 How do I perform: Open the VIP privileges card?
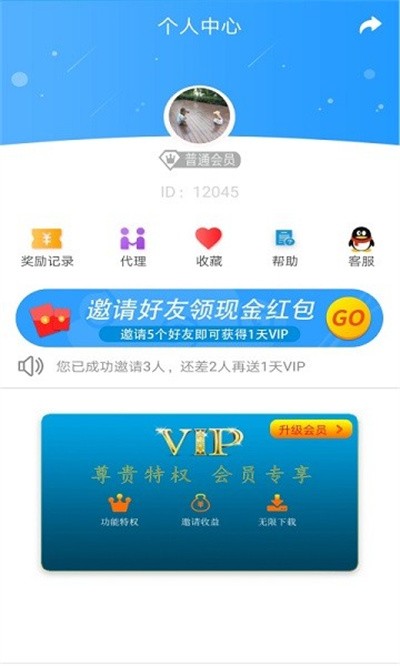point(200,492)
